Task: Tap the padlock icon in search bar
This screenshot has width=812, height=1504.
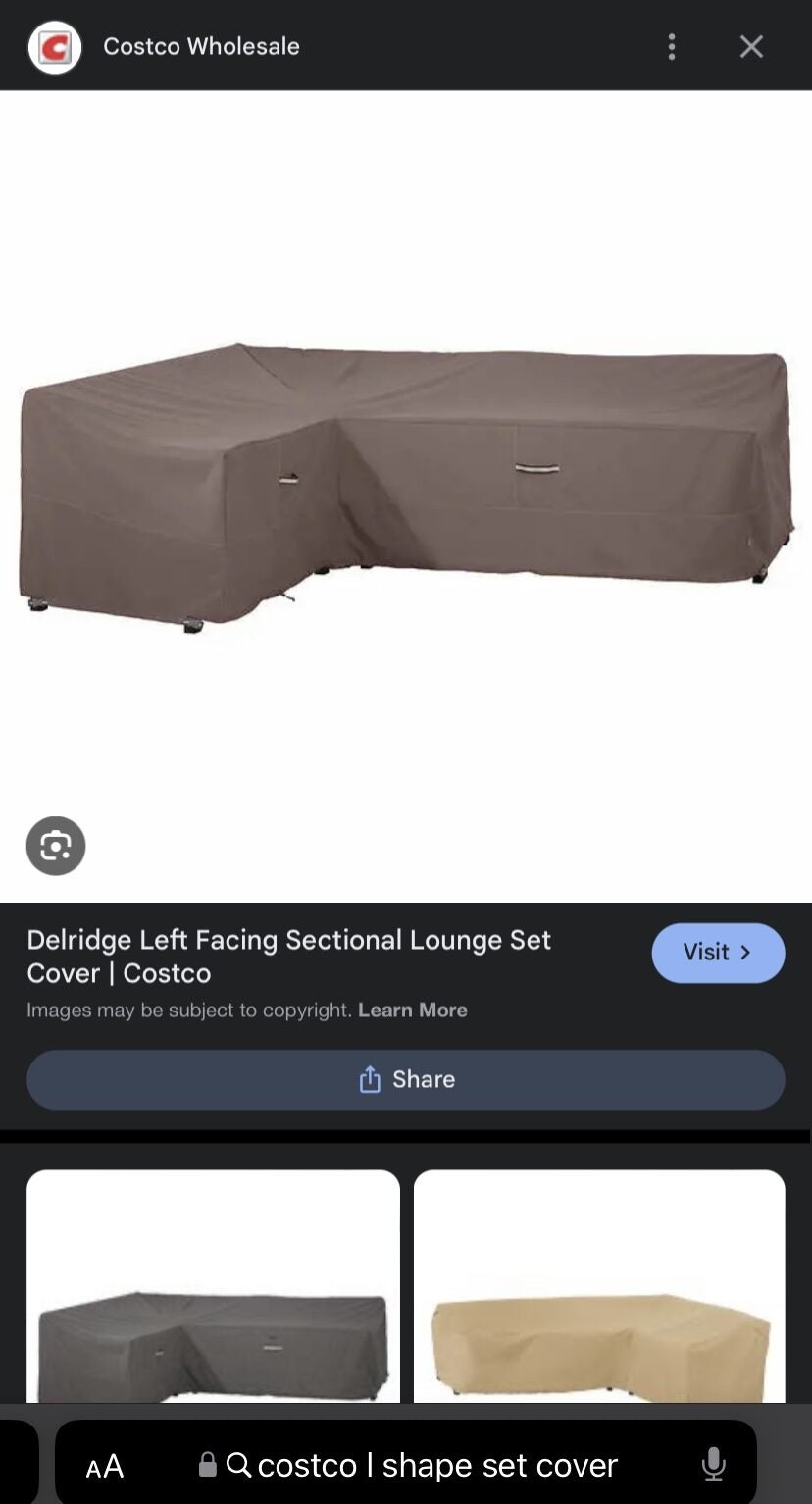Action: pyautogui.click(x=207, y=1464)
